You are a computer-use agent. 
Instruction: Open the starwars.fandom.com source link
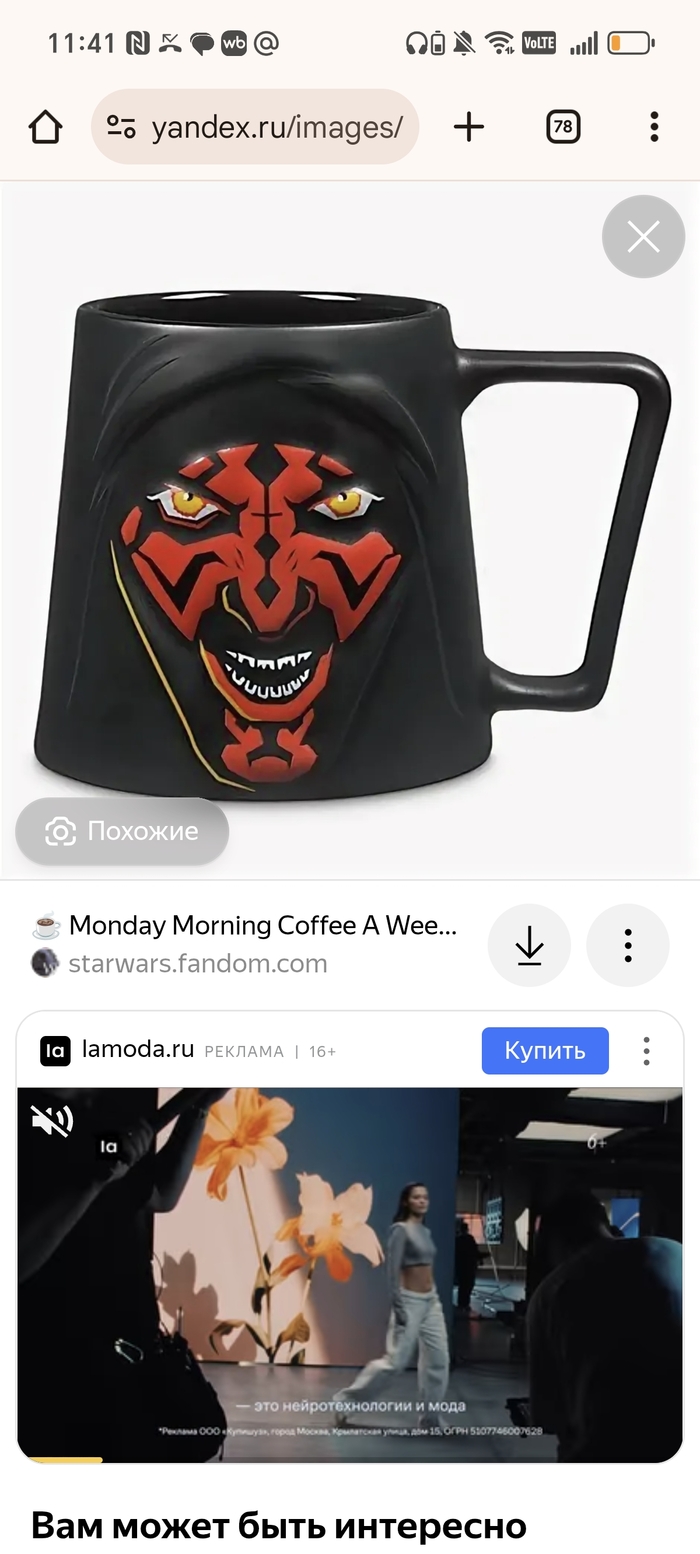197,964
